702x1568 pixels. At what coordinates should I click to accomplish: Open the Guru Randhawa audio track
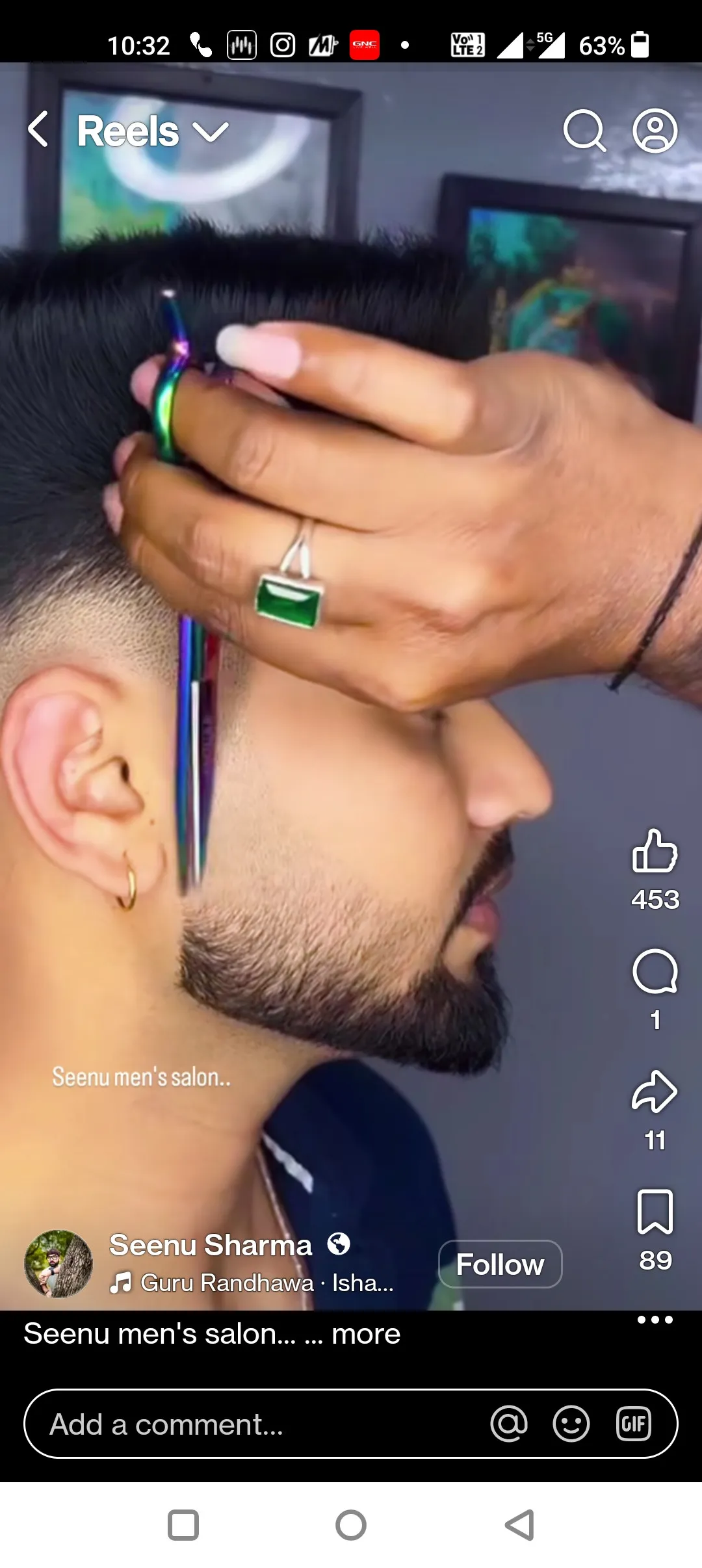point(252,1283)
